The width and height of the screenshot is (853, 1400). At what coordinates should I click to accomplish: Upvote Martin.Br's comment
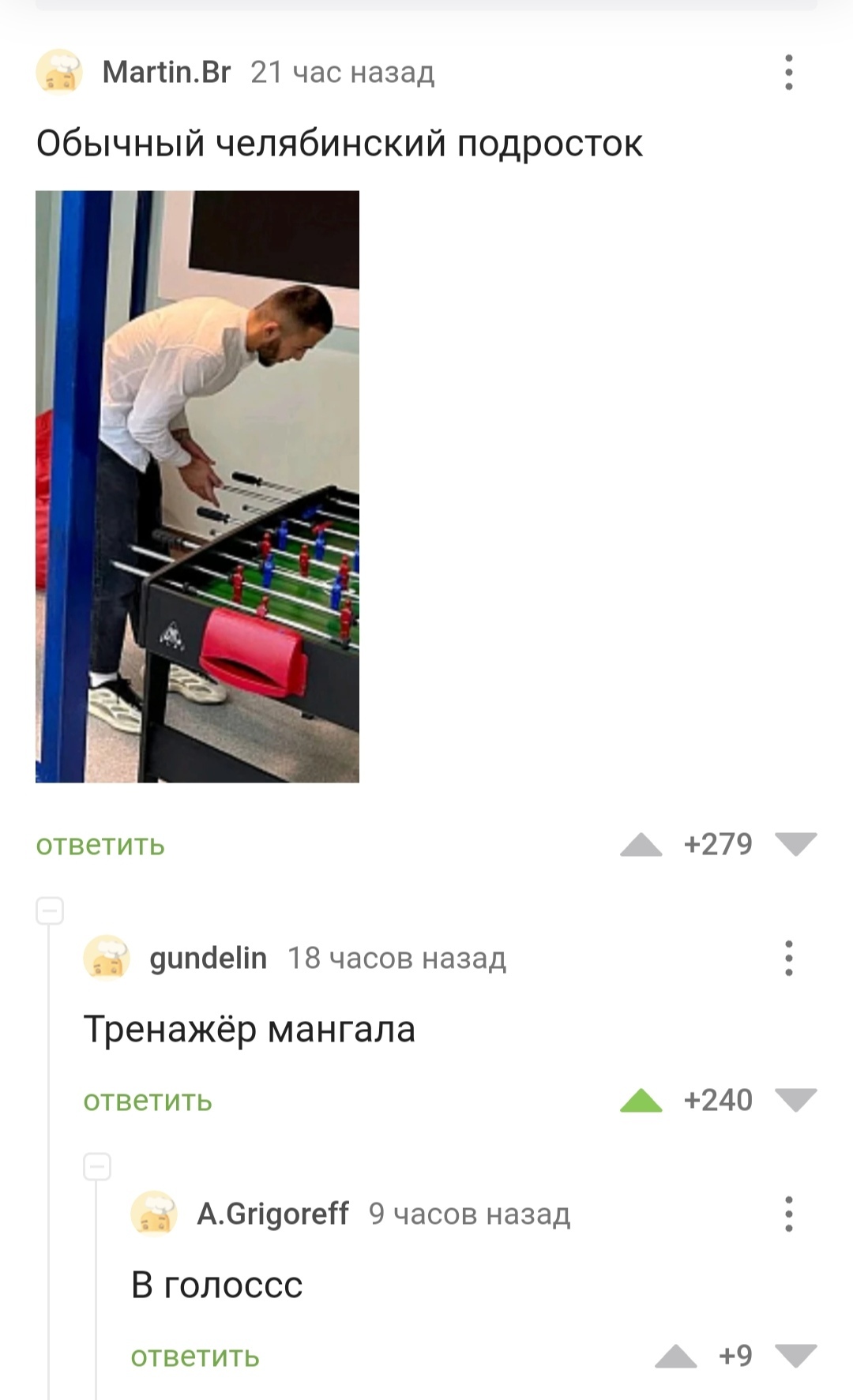point(641,845)
